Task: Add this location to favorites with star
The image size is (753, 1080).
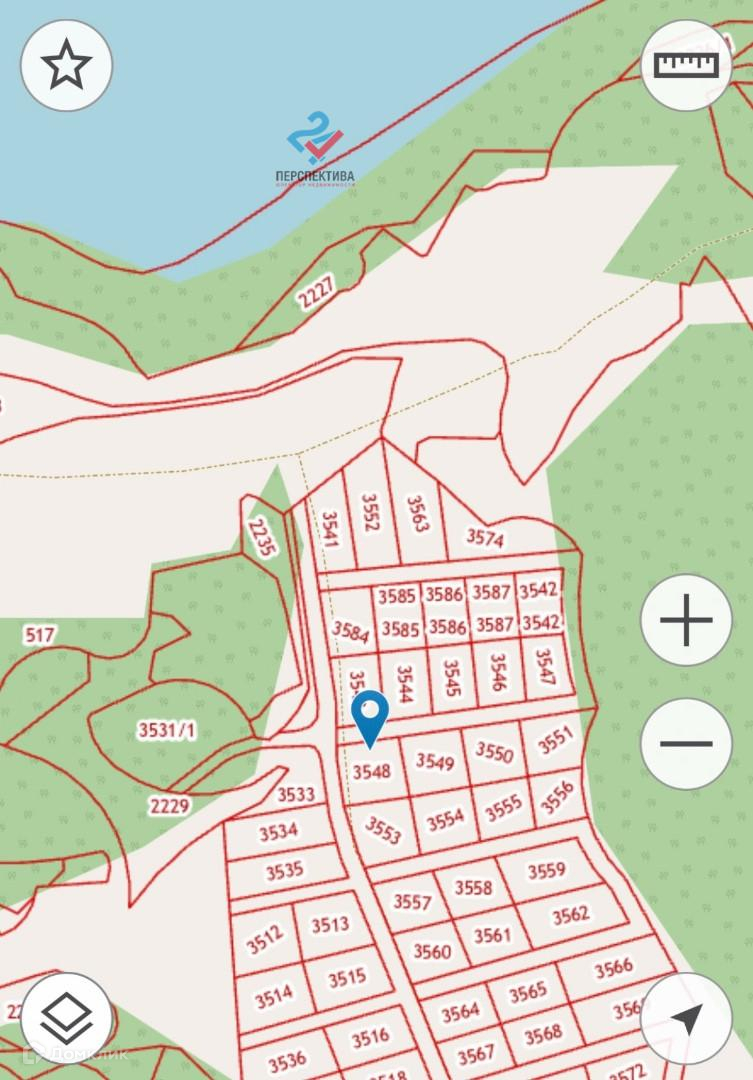Action: [66, 65]
